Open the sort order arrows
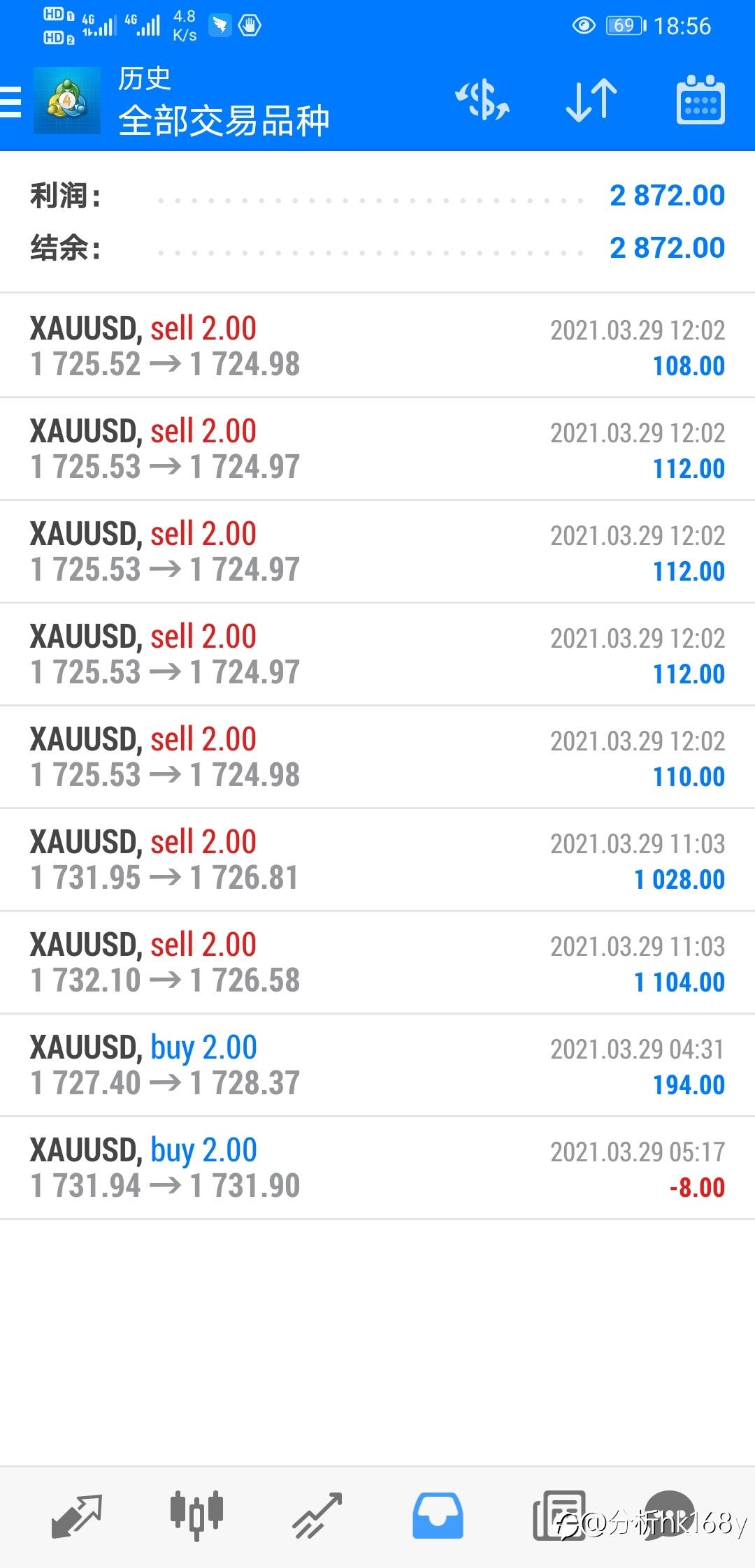The height and width of the screenshot is (1568, 755). (591, 100)
